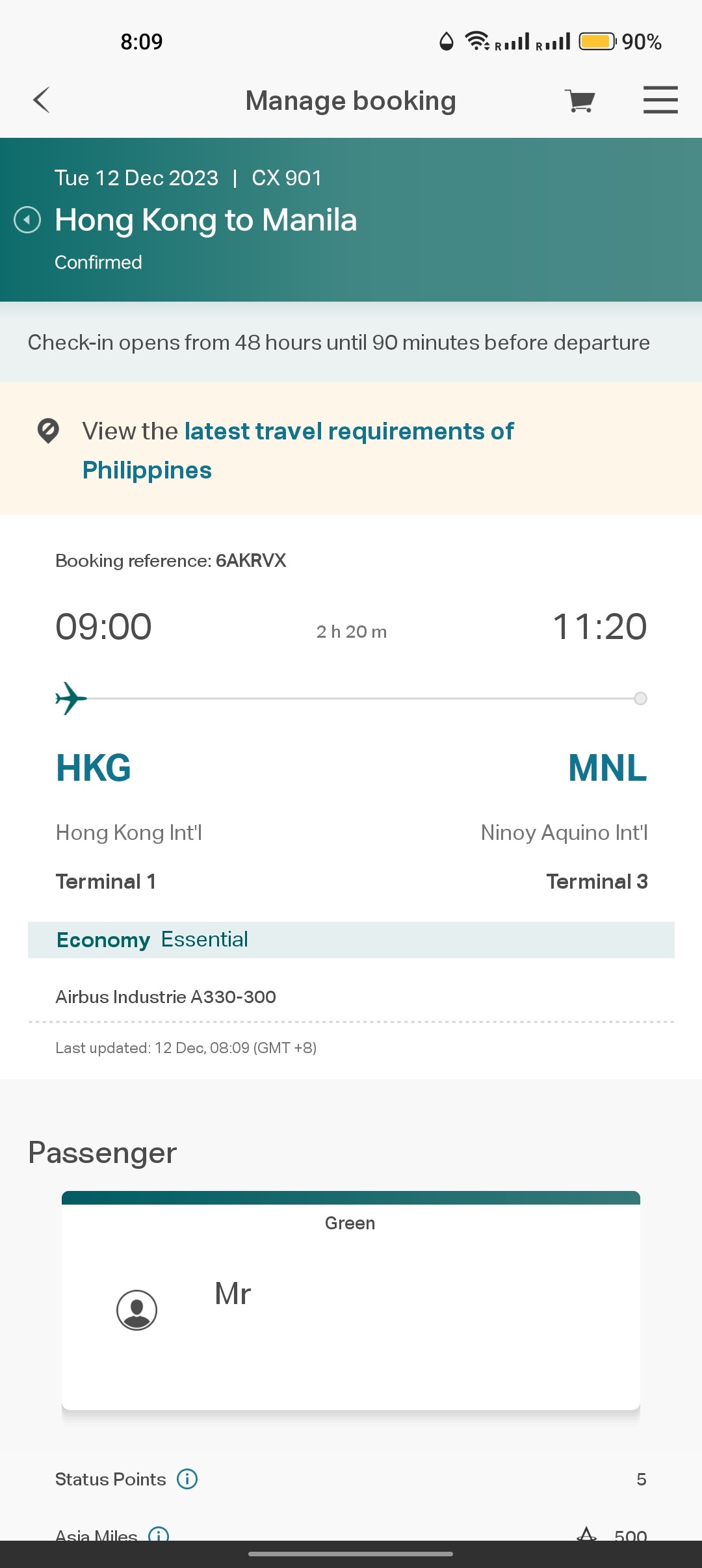The image size is (702, 1568).
Task: Tap the circled arrow beside Hong Kong to Manila
Action: (x=27, y=220)
